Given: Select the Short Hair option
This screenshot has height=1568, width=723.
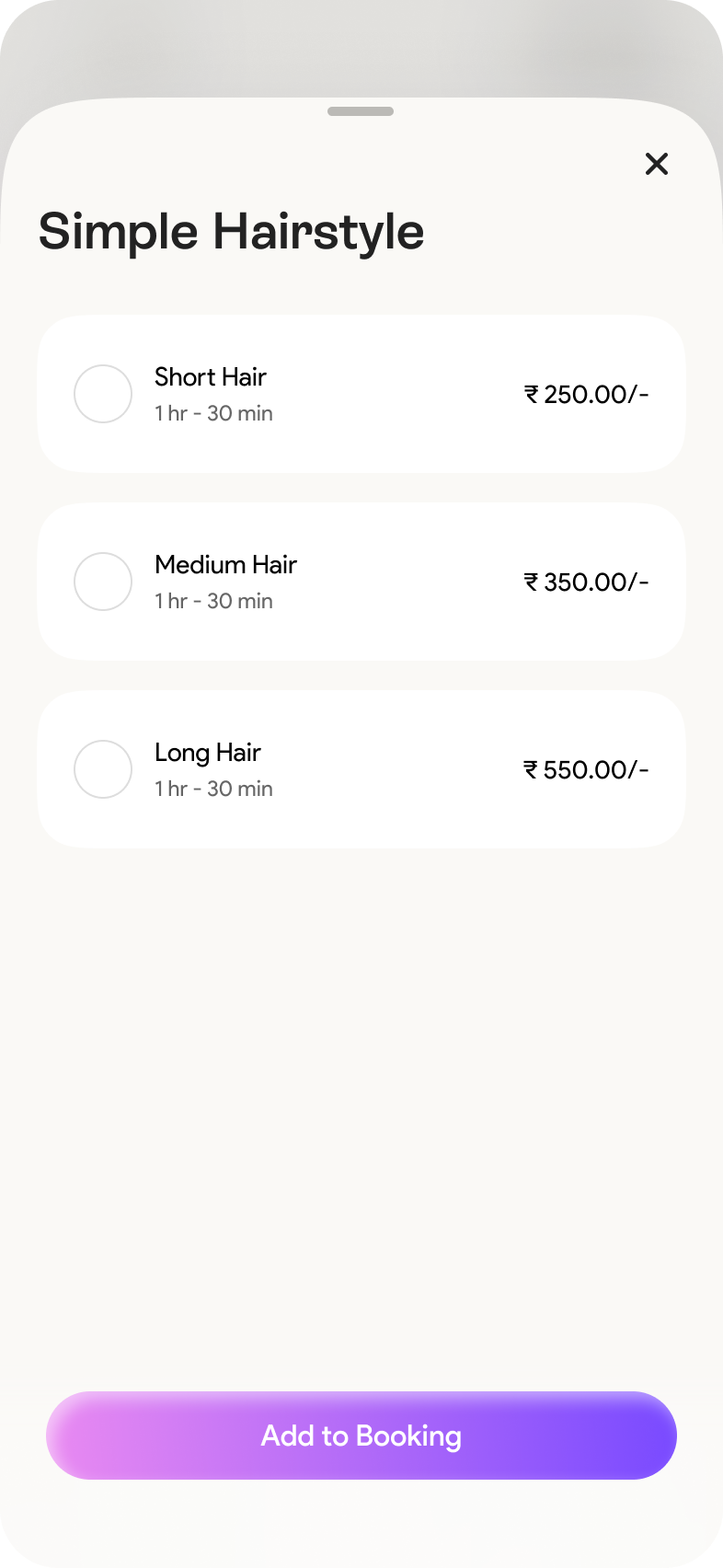Looking at the screenshot, I should 103,394.
